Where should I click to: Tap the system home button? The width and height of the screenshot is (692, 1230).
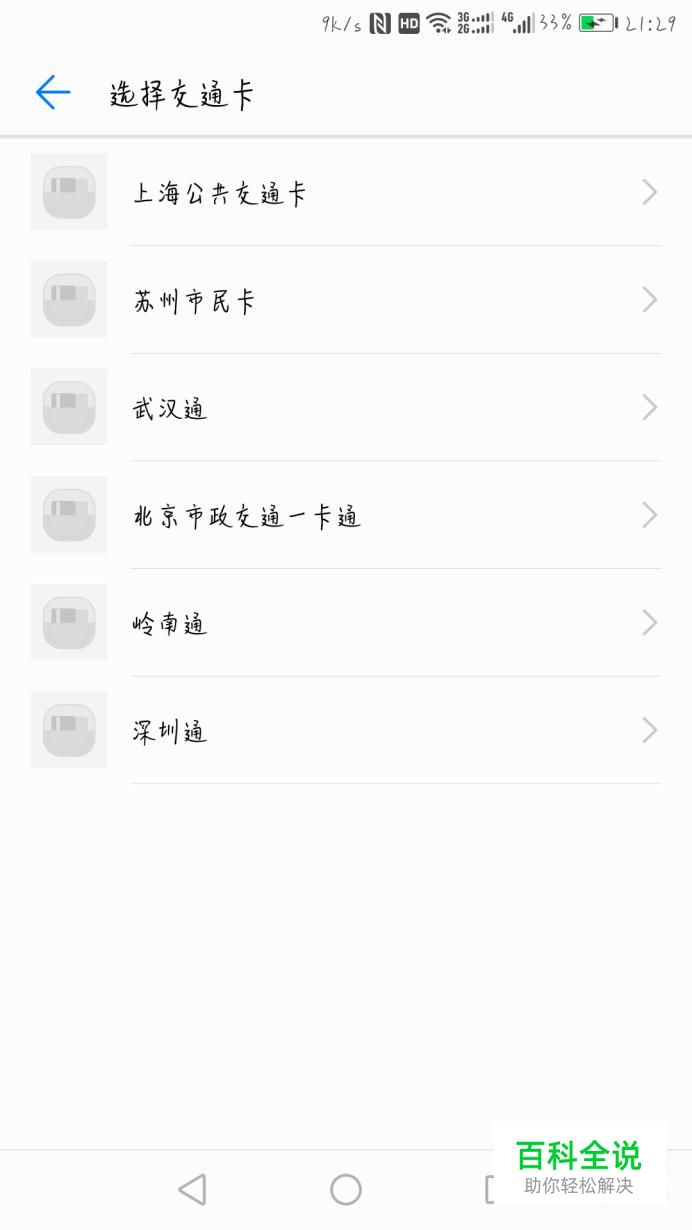[346, 1189]
